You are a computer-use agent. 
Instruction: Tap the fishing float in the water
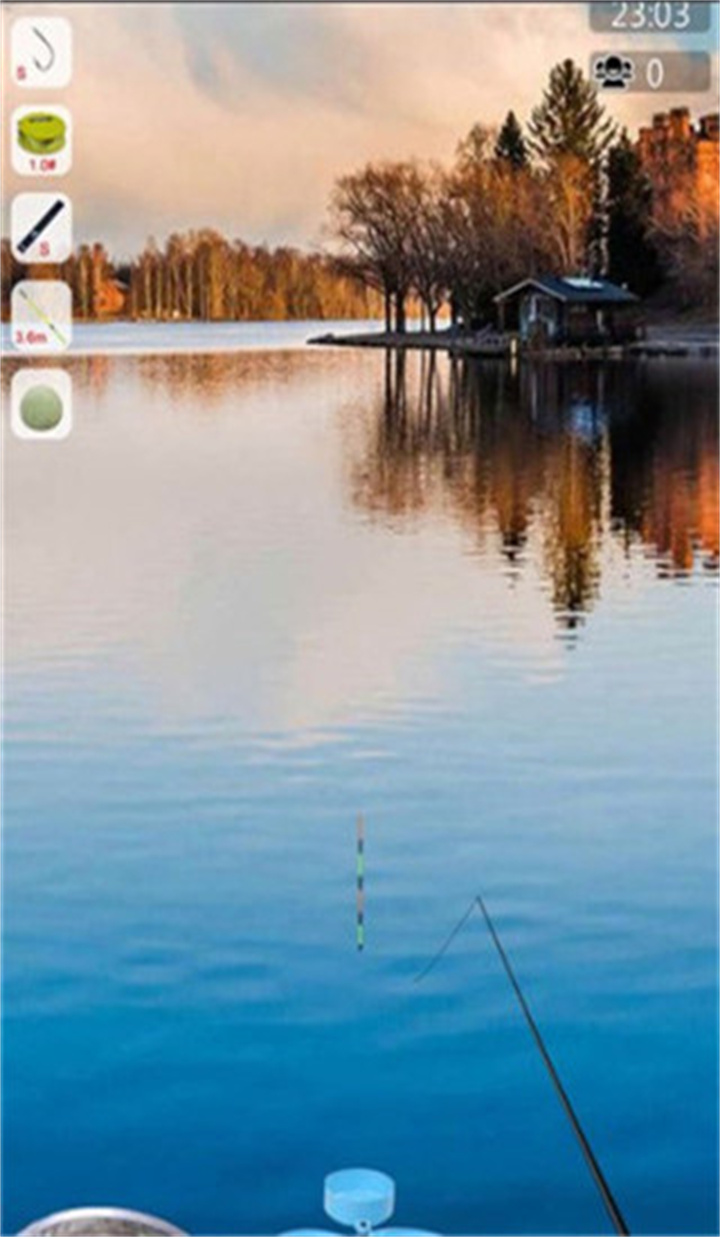tap(360, 880)
